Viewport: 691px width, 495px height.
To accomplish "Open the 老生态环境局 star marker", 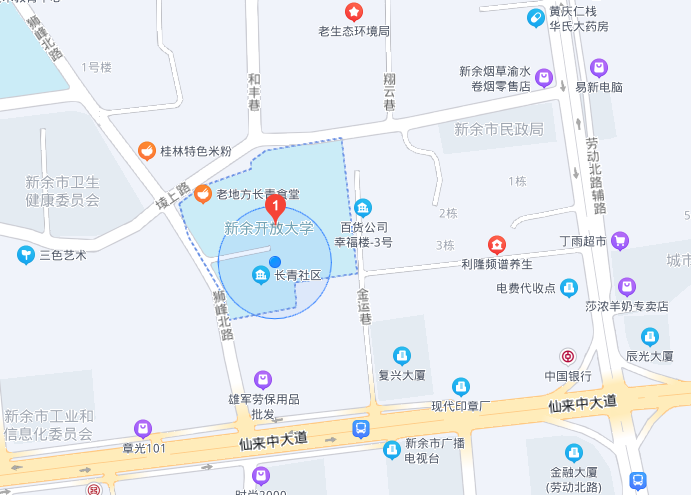I will click(353, 12).
